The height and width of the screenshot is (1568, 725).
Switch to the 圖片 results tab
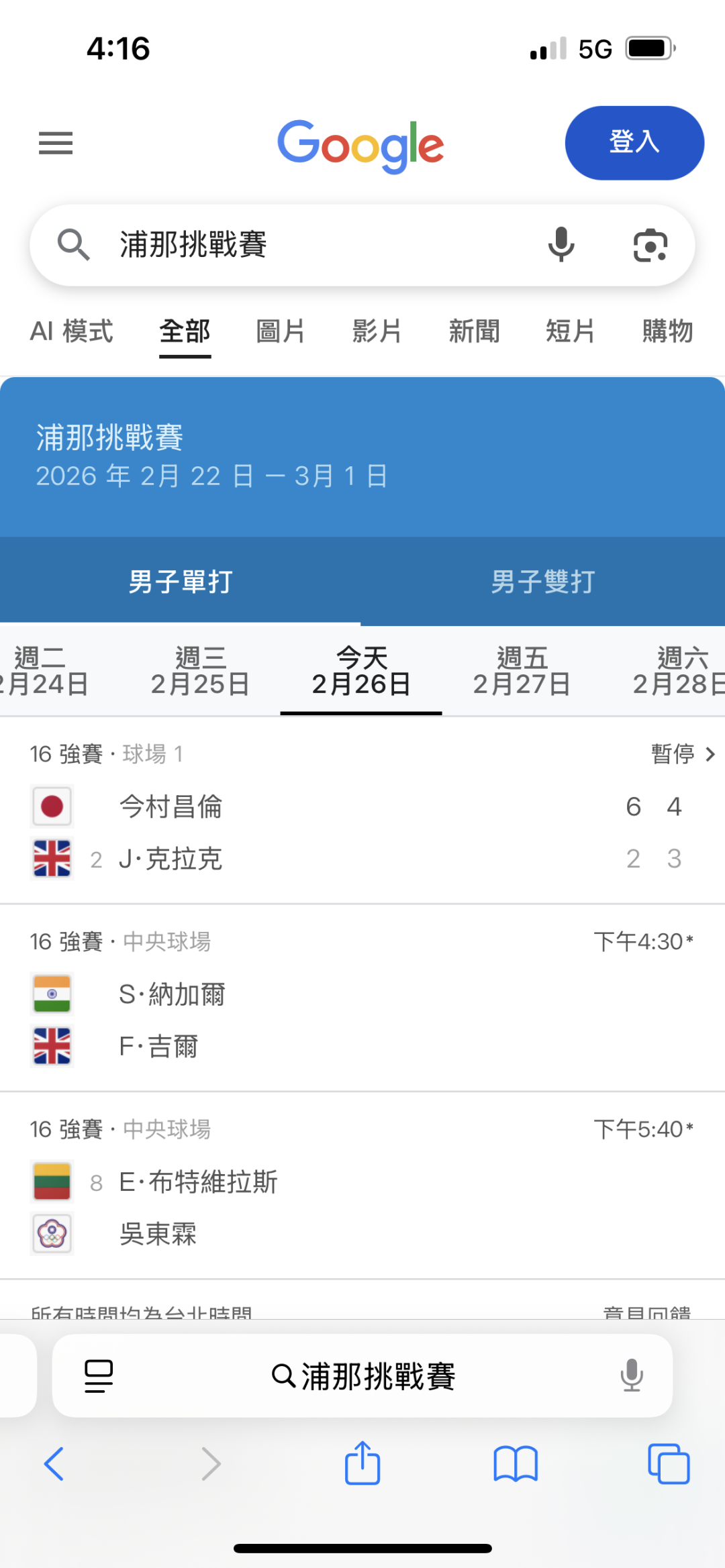pyautogui.click(x=281, y=331)
